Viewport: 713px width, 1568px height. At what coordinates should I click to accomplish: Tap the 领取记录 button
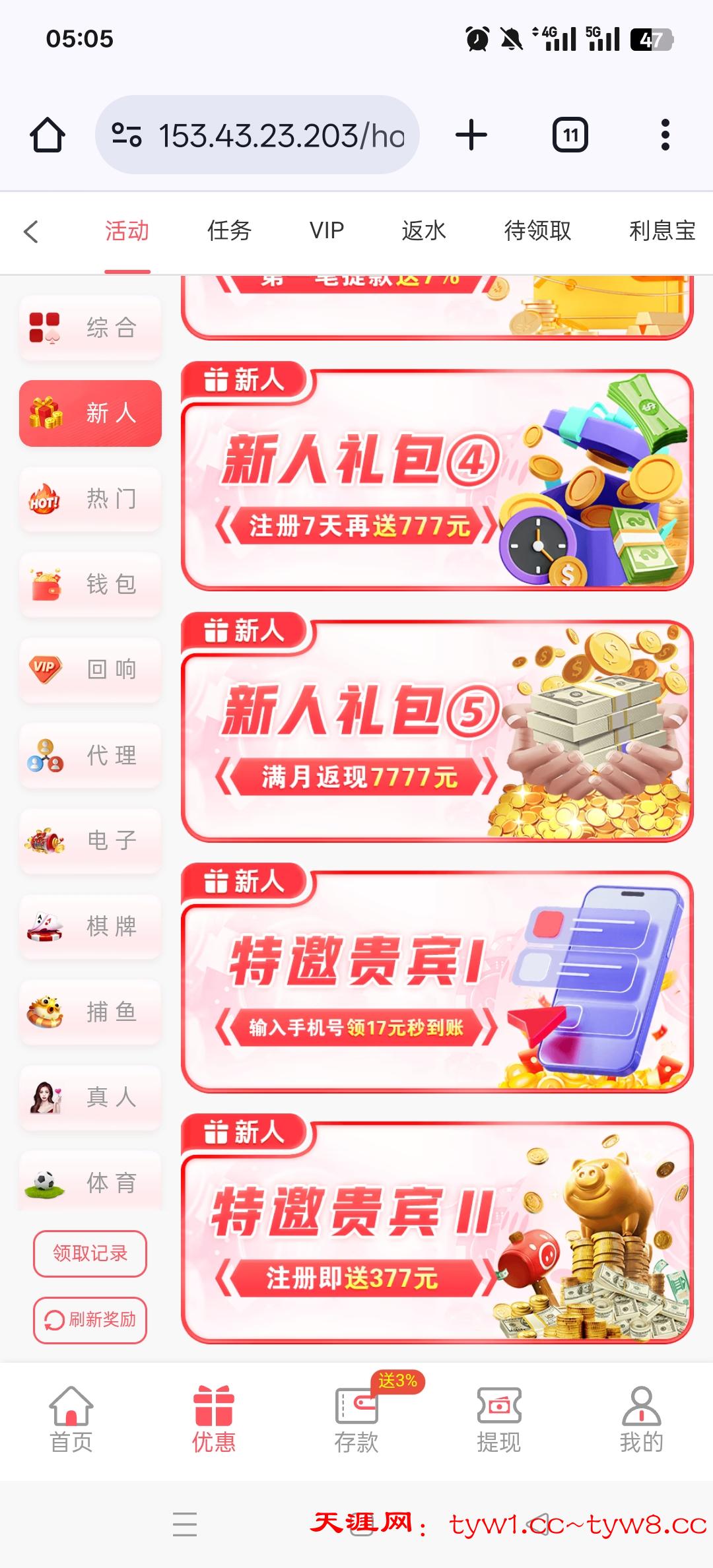(x=90, y=1253)
